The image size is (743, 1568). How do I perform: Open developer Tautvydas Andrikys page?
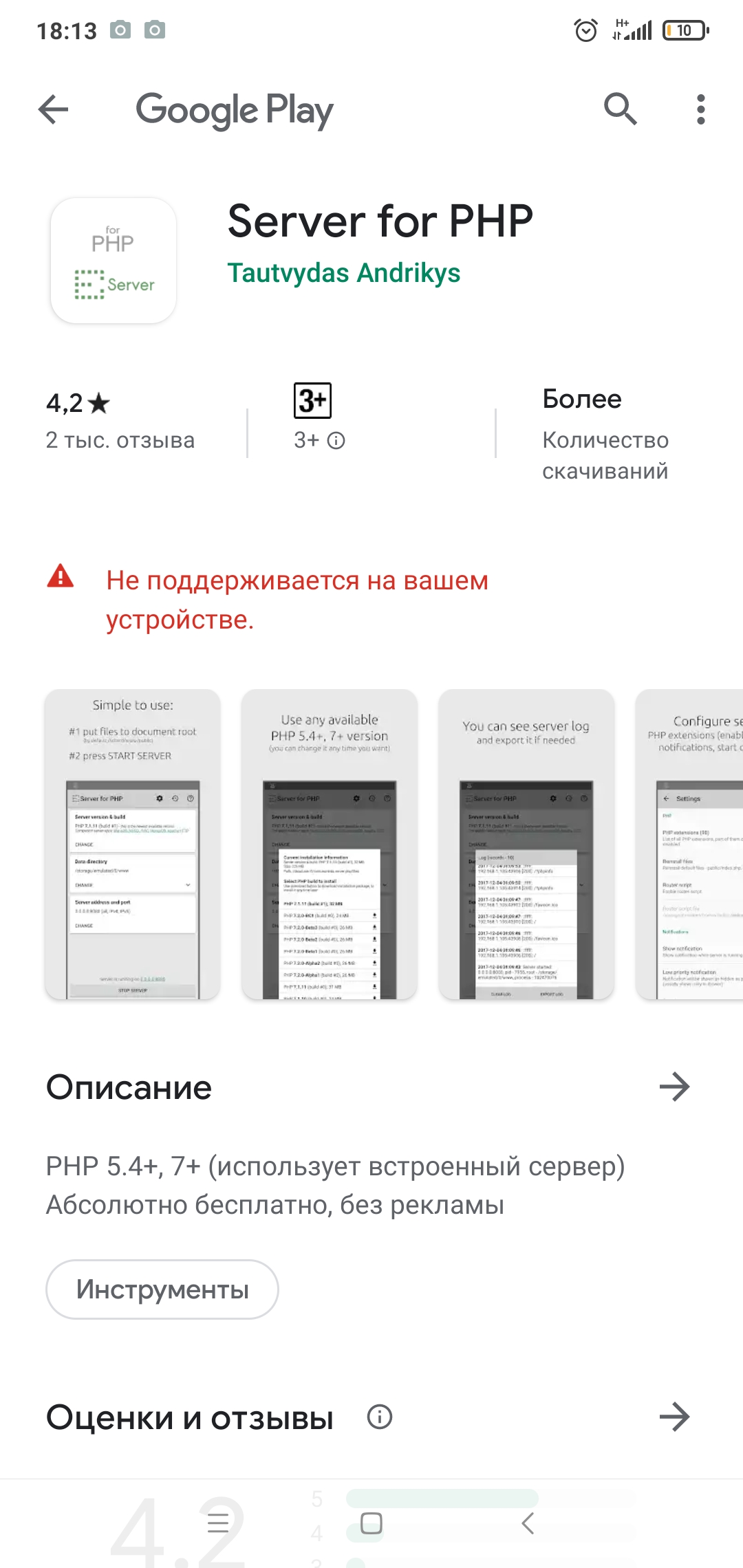pos(343,273)
